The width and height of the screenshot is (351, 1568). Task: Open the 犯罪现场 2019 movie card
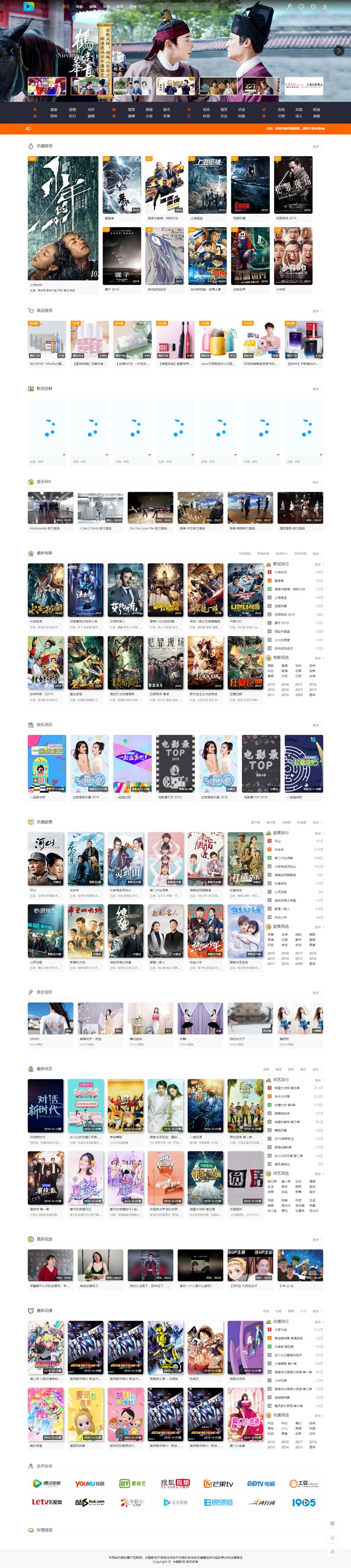pyautogui.click(x=293, y=185)
